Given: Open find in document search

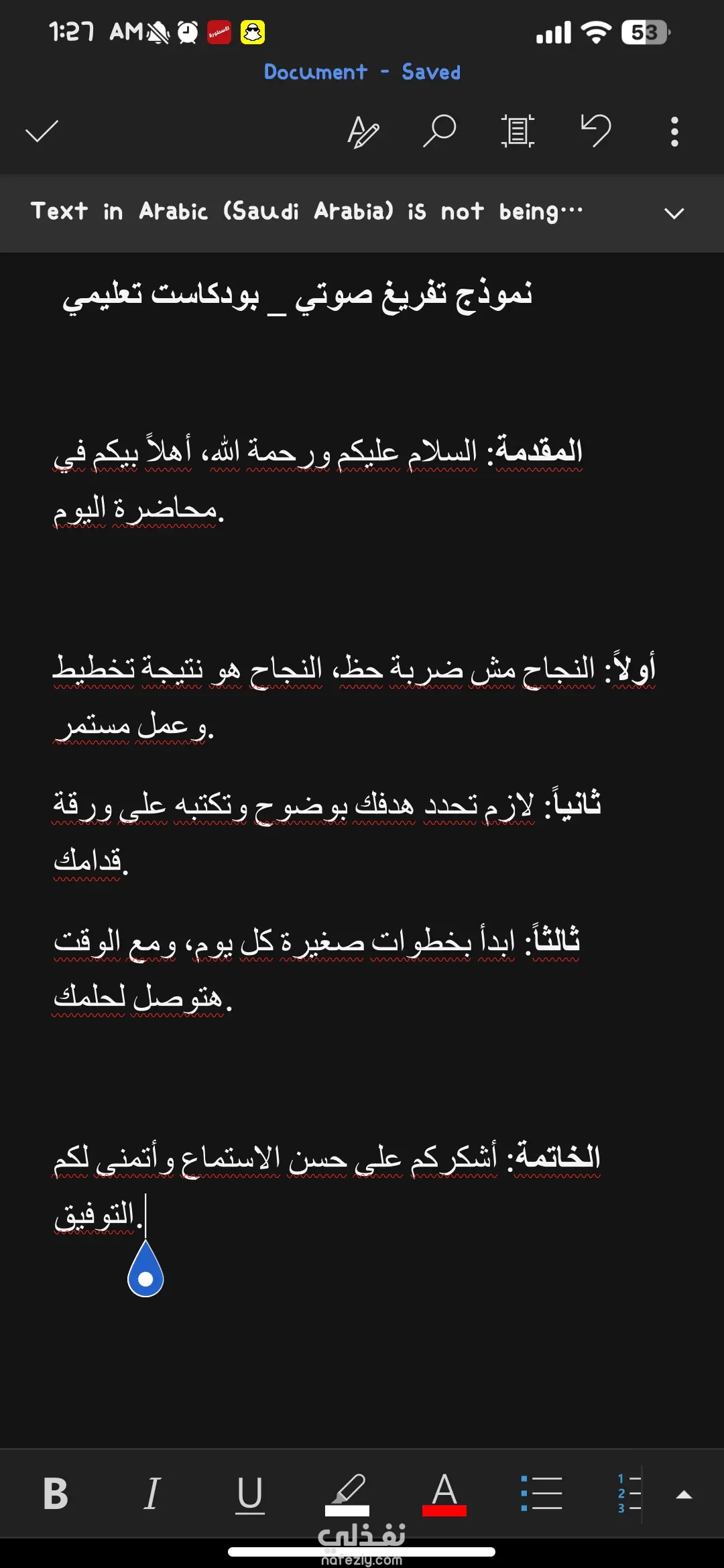Looking at the screenshot, I should tap(440, 131).
